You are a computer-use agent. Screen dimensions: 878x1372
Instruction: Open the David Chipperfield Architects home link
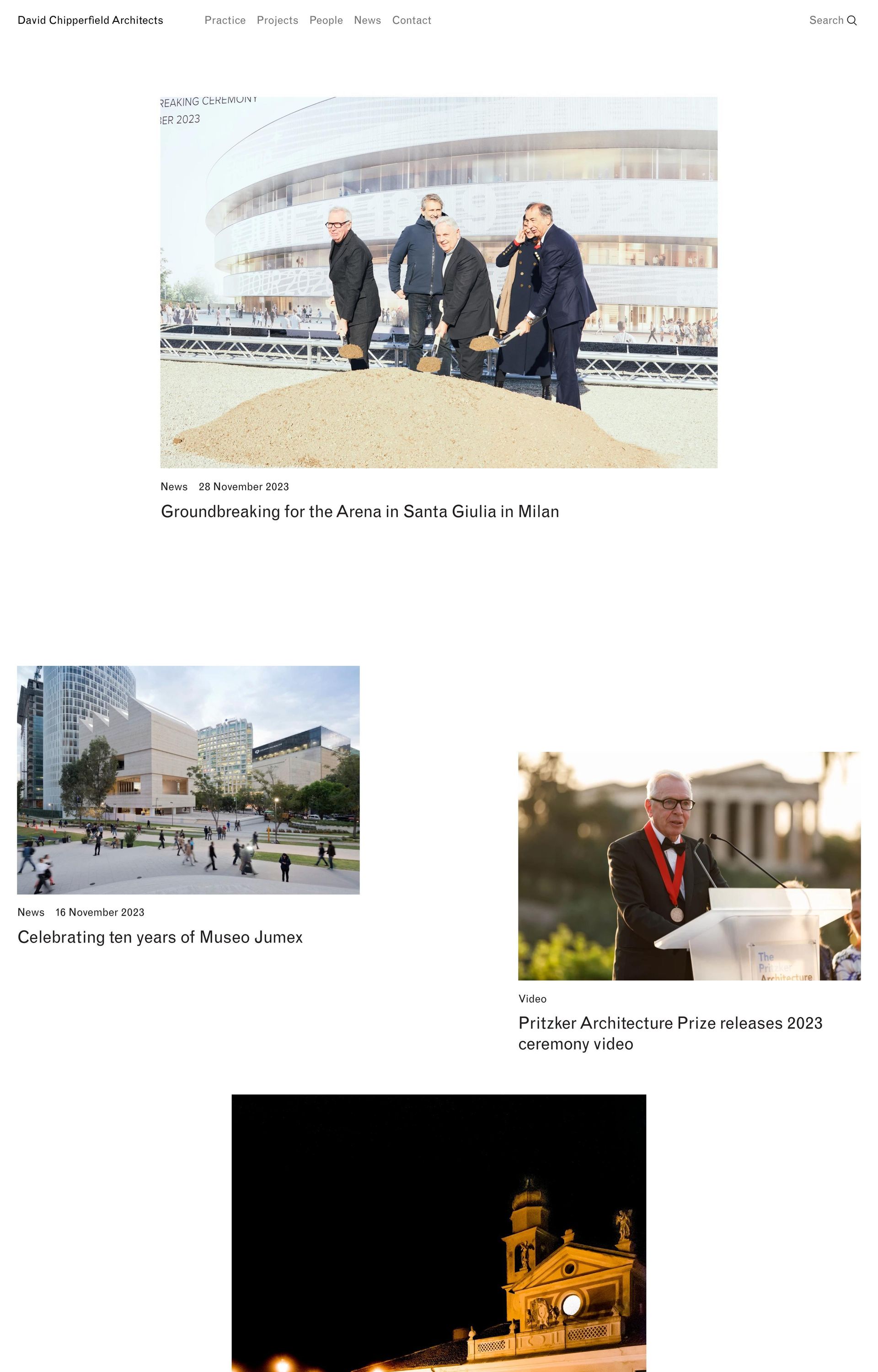(90, 21)
